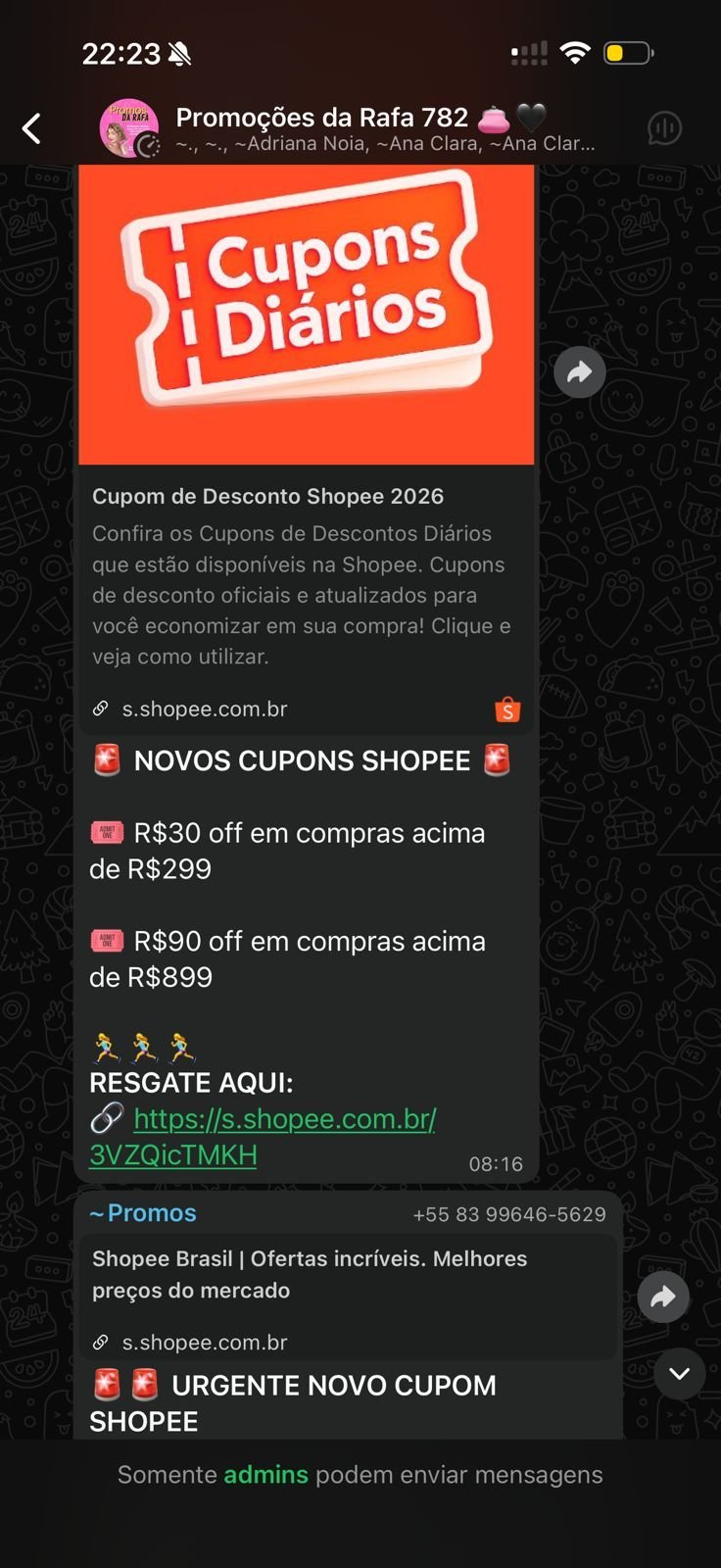The height and width of the screenshot is (1568, 721).
Task: Forward the Shopee Brasil offers message
Action: (663, 1297)
